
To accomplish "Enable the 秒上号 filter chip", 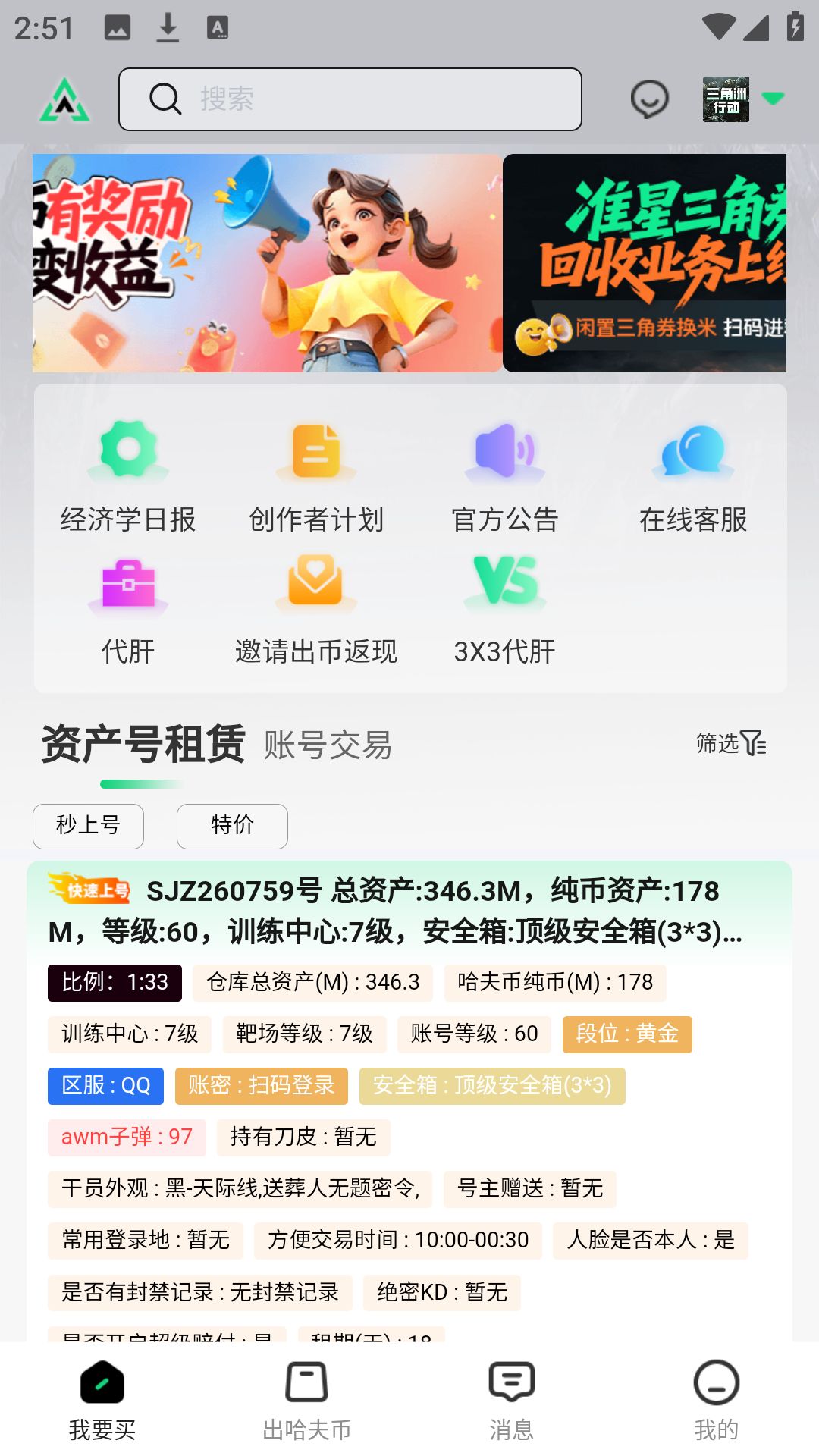I will (87, 826).
